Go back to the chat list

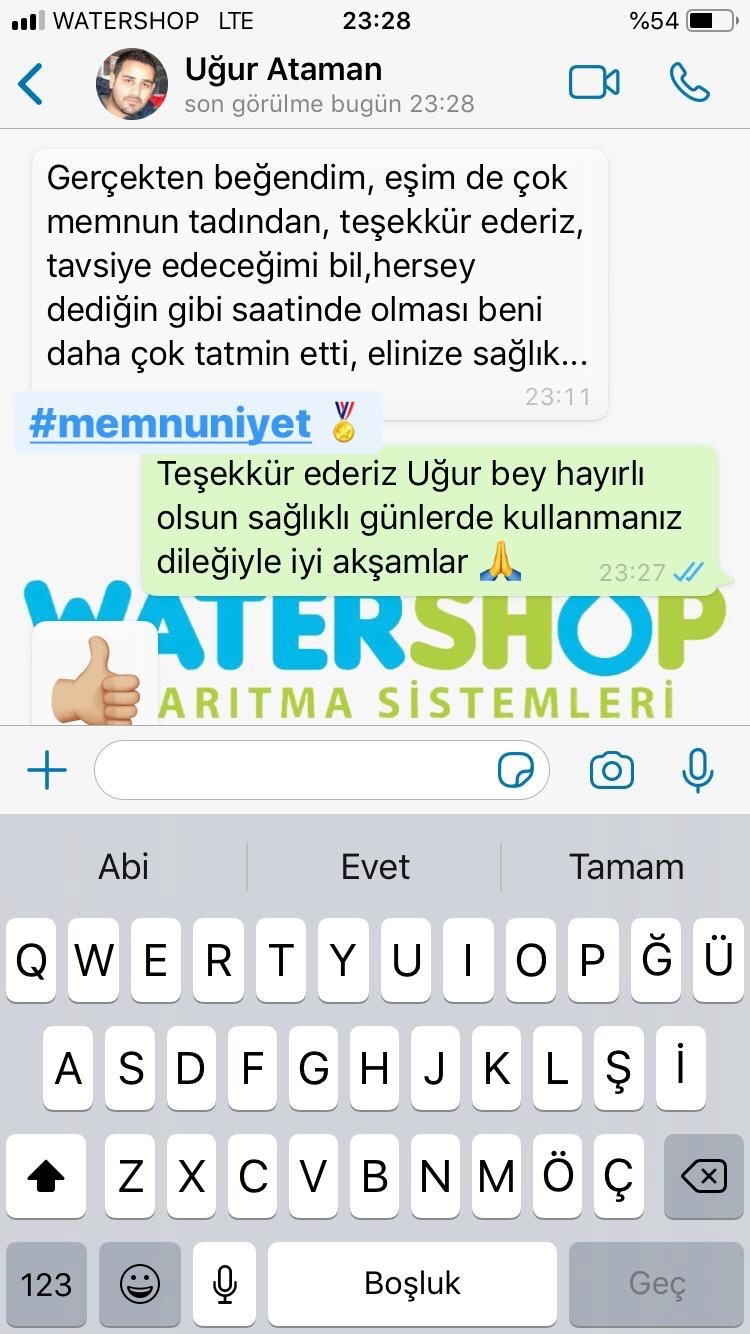point(31,84)
